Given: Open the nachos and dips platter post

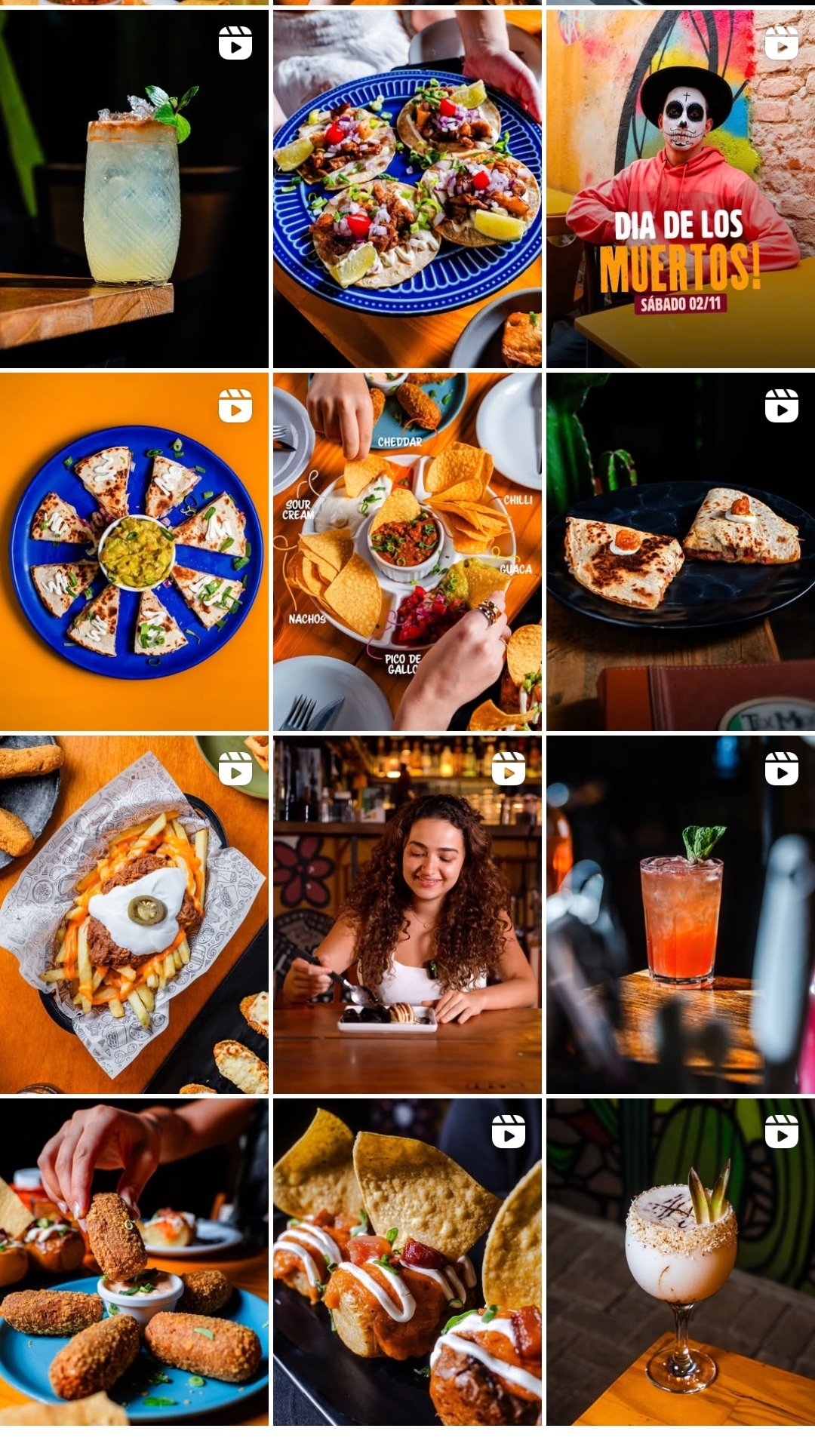Looking at the screenshot, I should click(407, 551).
